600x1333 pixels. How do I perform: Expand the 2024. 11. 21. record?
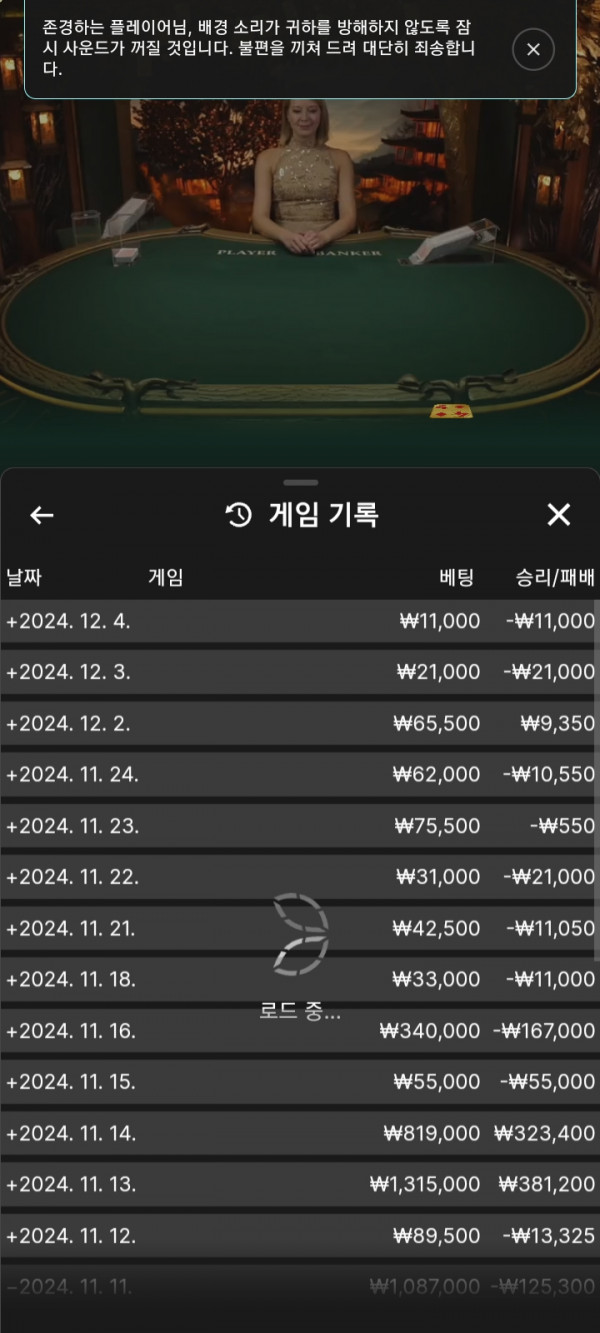point(298,928)
